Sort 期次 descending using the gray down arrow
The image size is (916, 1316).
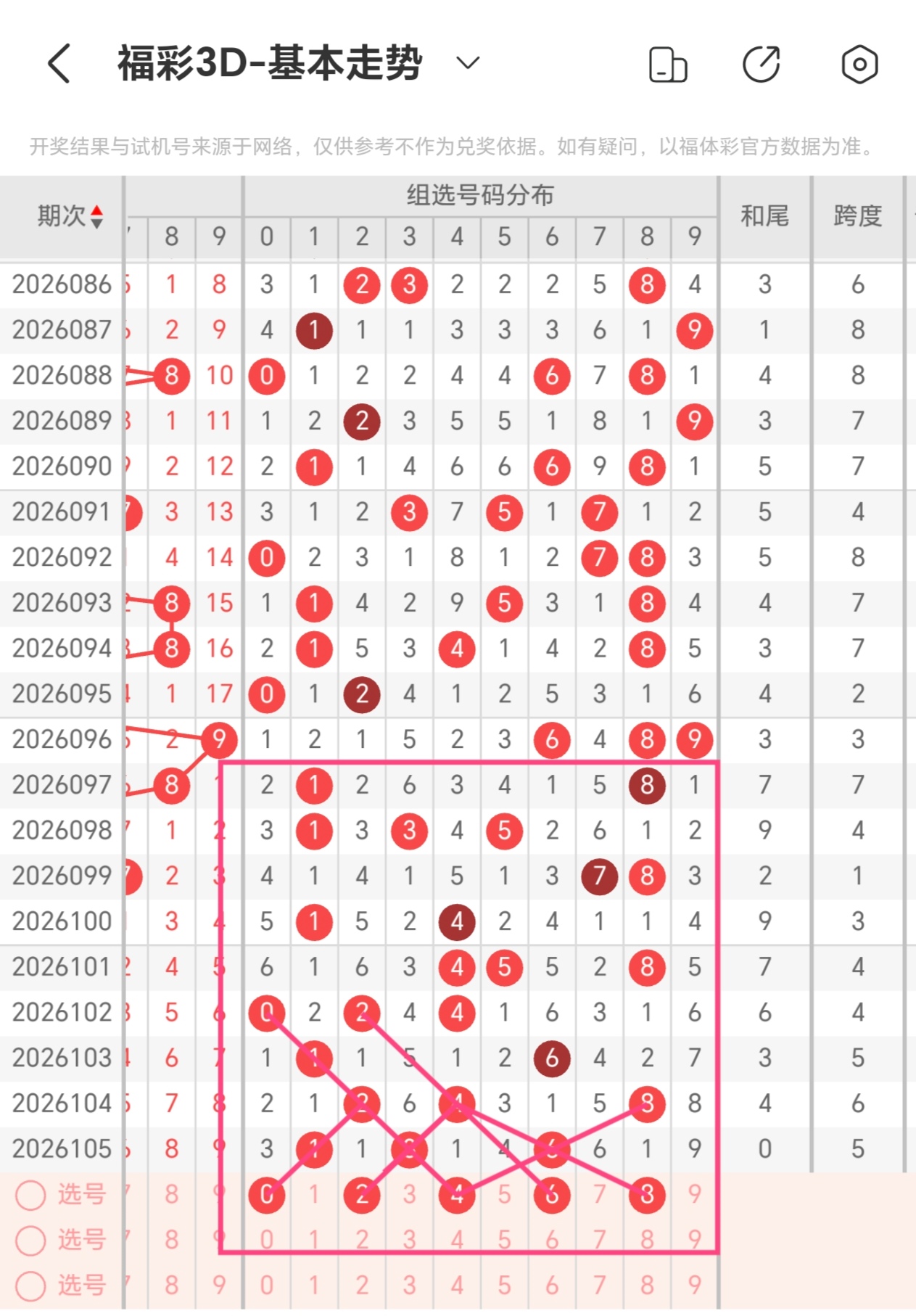[x=97, y=222]
